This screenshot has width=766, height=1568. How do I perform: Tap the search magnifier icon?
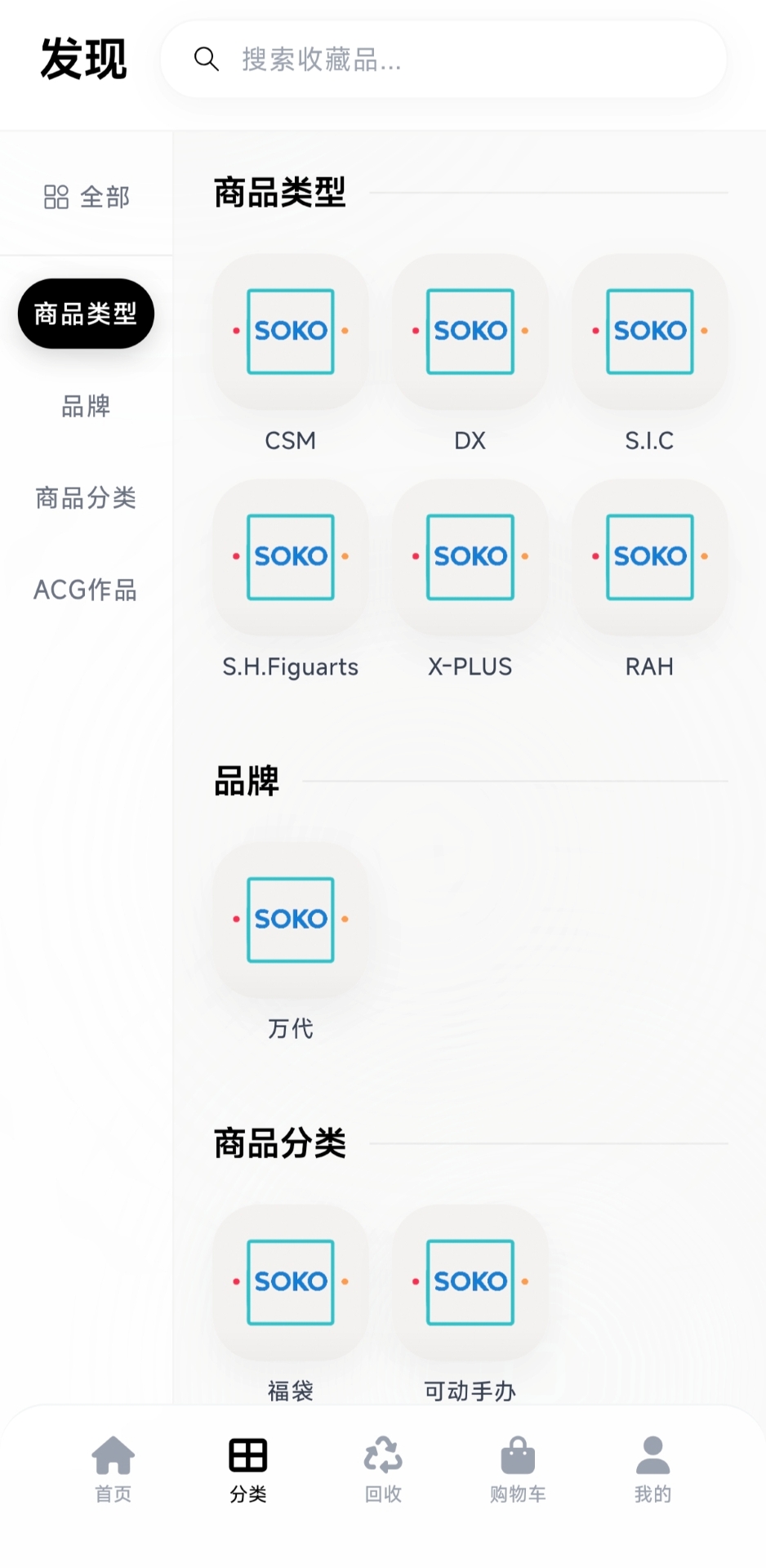(207, 59)
